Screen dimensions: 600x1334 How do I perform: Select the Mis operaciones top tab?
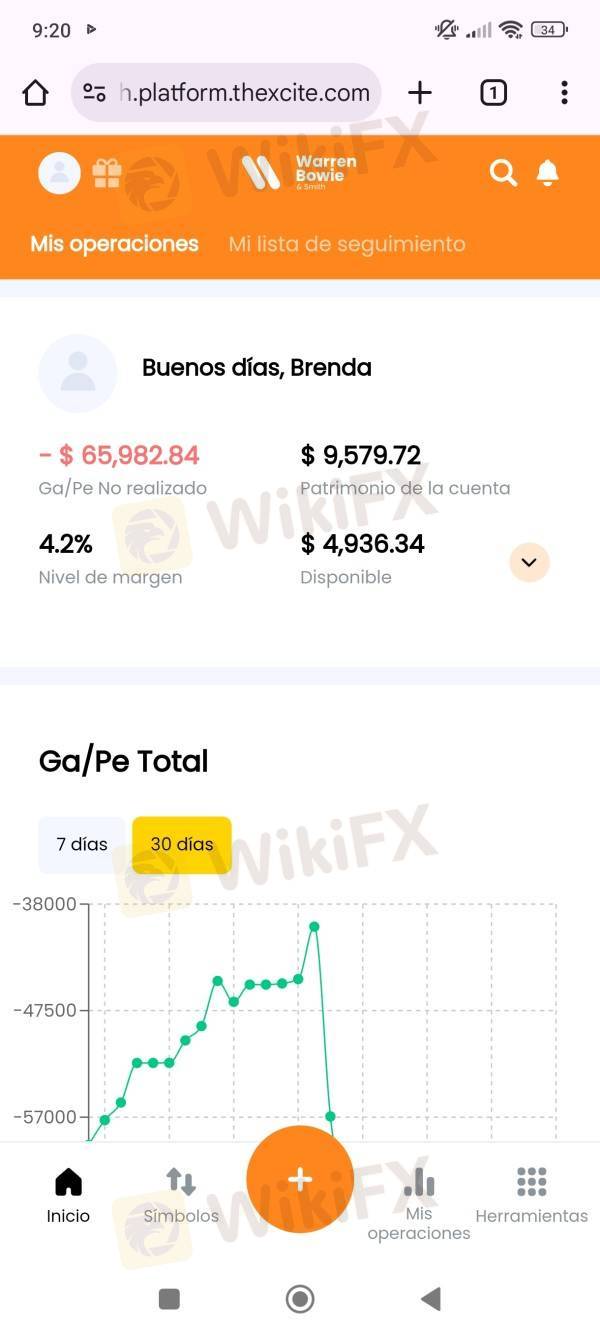tap(114, 244)
